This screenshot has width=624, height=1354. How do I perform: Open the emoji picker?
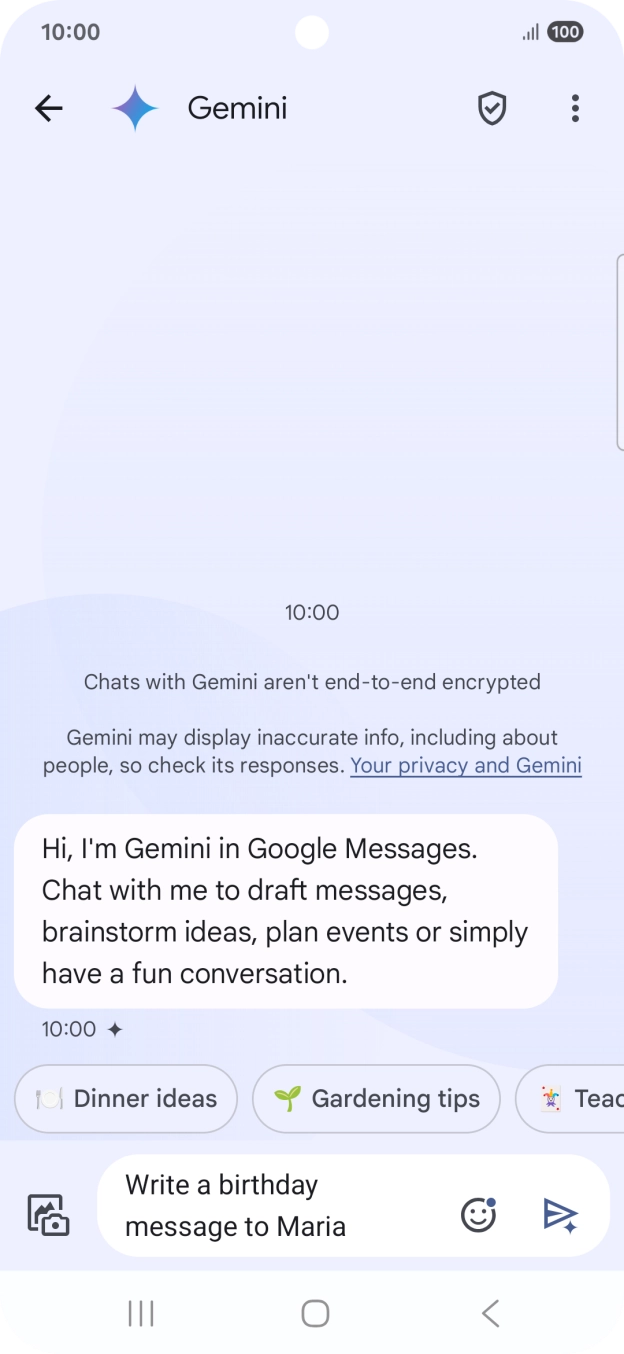click(479, 1214)
